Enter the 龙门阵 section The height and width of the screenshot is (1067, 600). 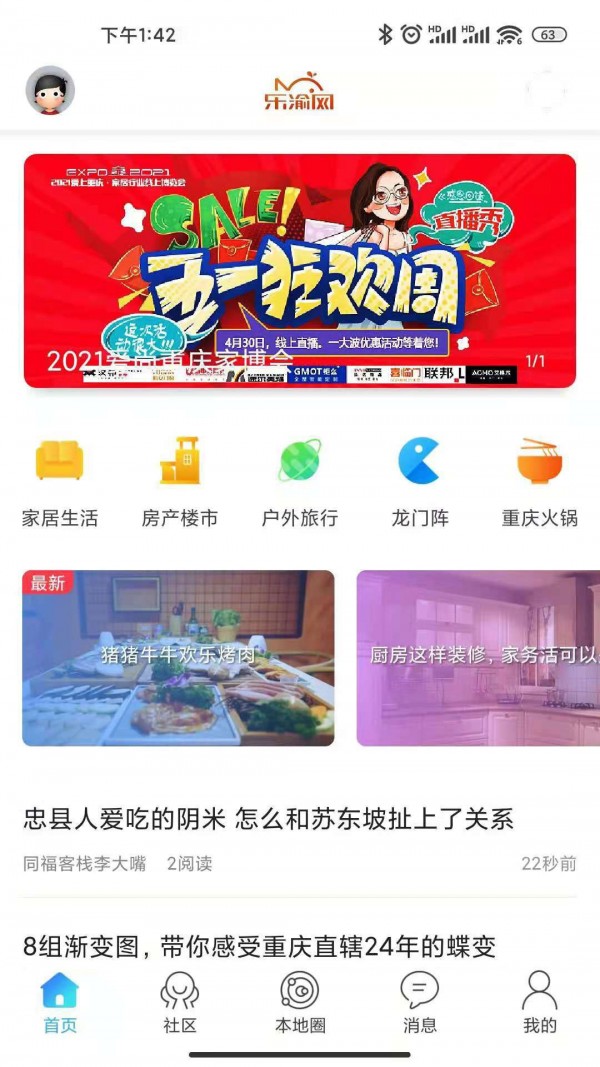pyautogui.click(x=420, y=481)
